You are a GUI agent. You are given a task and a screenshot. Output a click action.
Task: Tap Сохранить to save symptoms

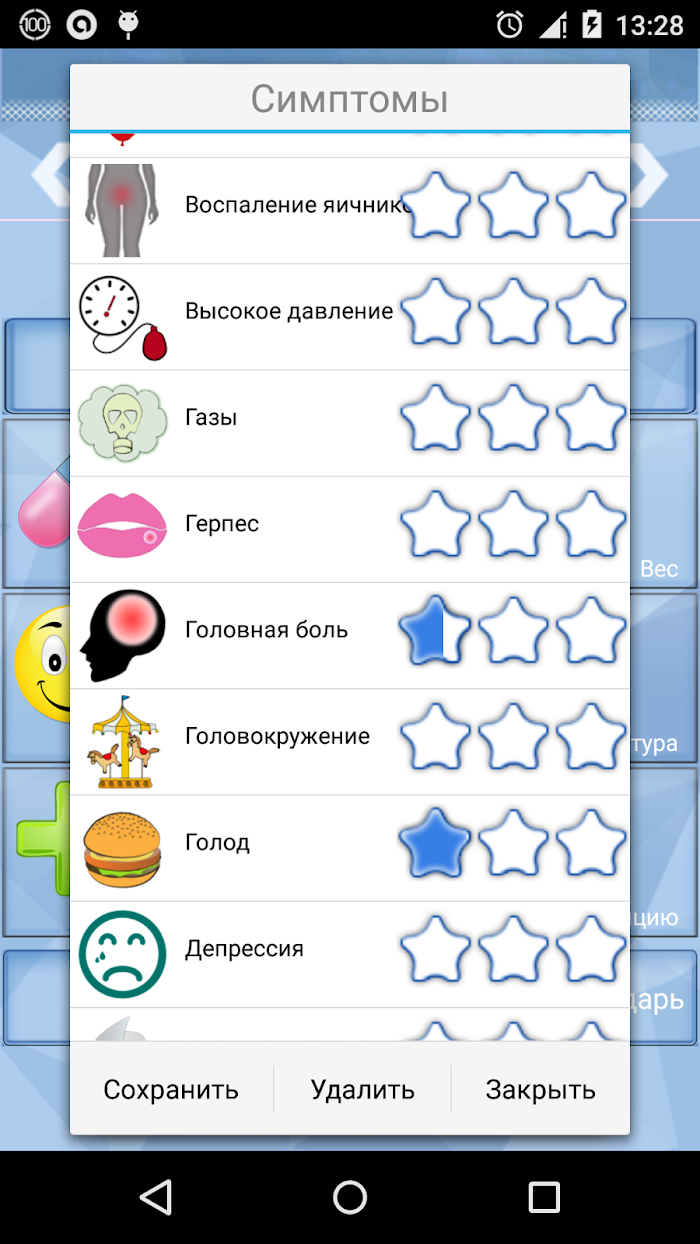(171, 1089)
